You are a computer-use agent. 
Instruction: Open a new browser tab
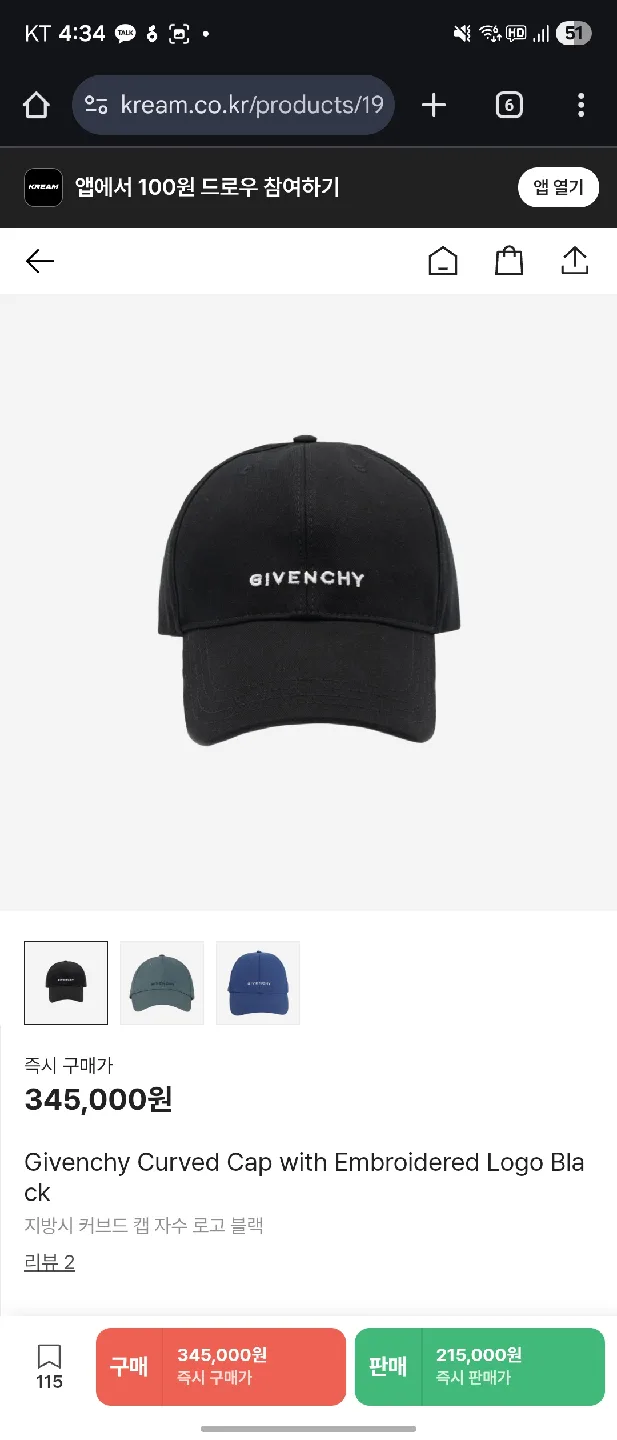[434, 105]
